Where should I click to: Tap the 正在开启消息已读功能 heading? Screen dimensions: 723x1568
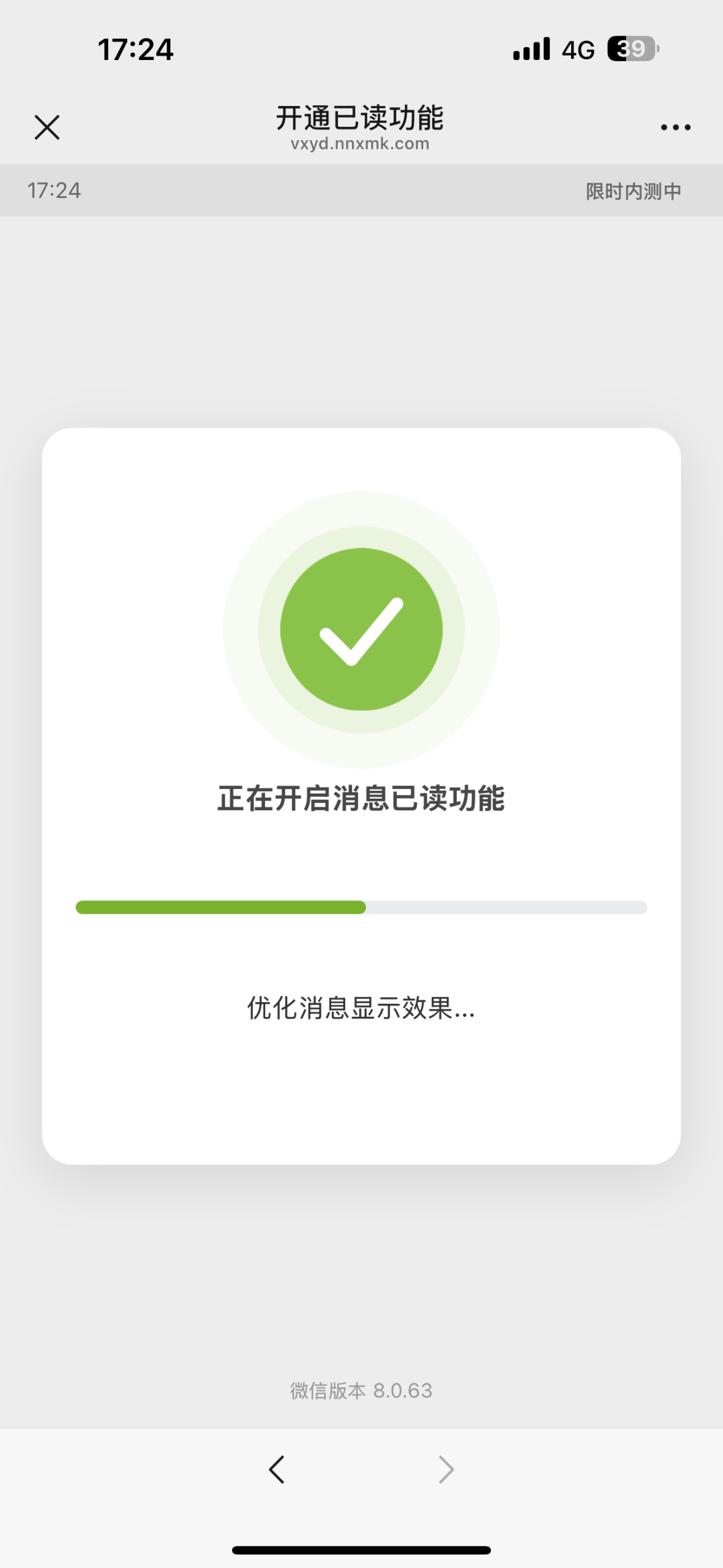click(x=361, y=797)
